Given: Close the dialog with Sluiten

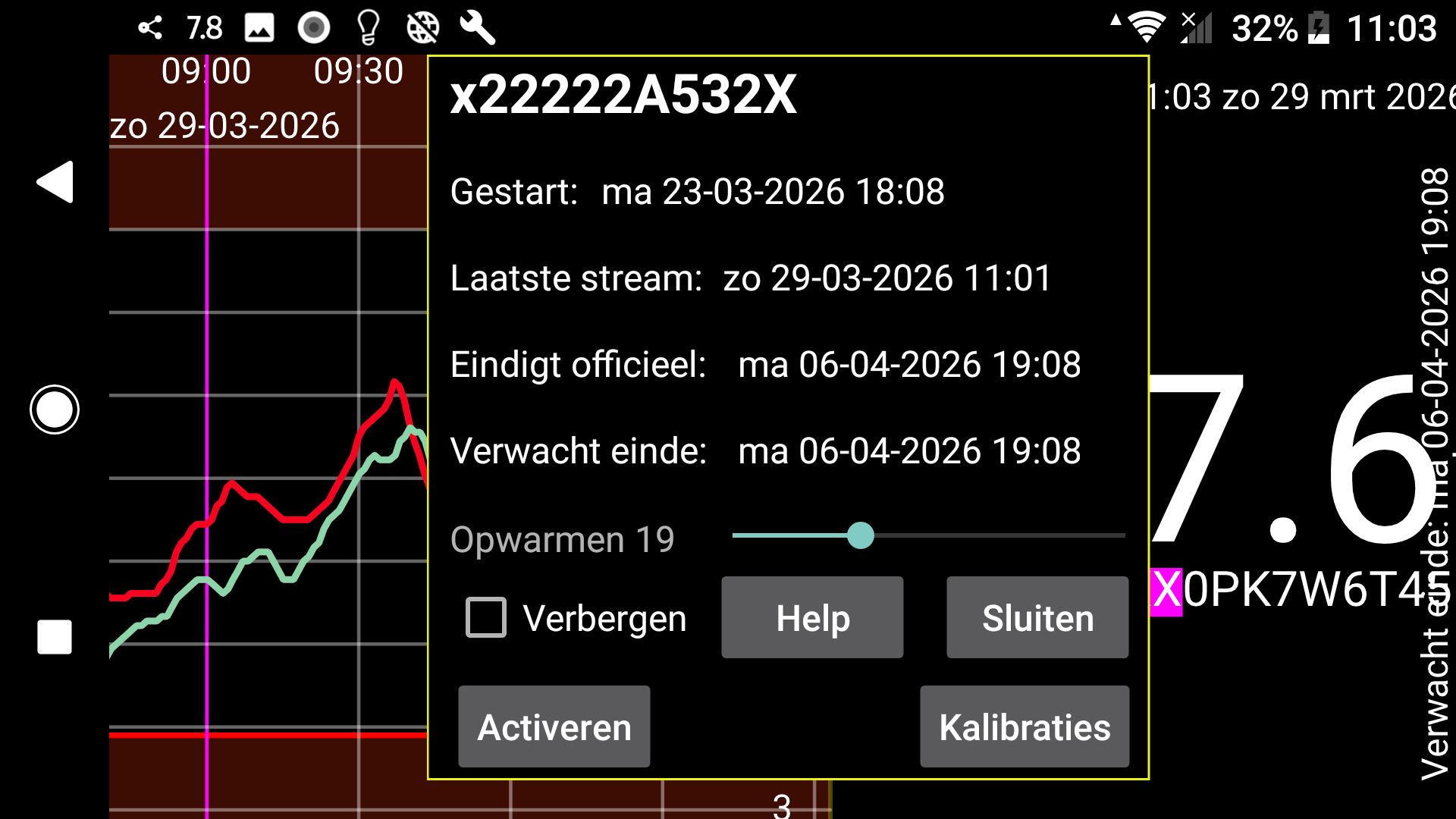Looking at the screenshot, I should point(1037,617).
